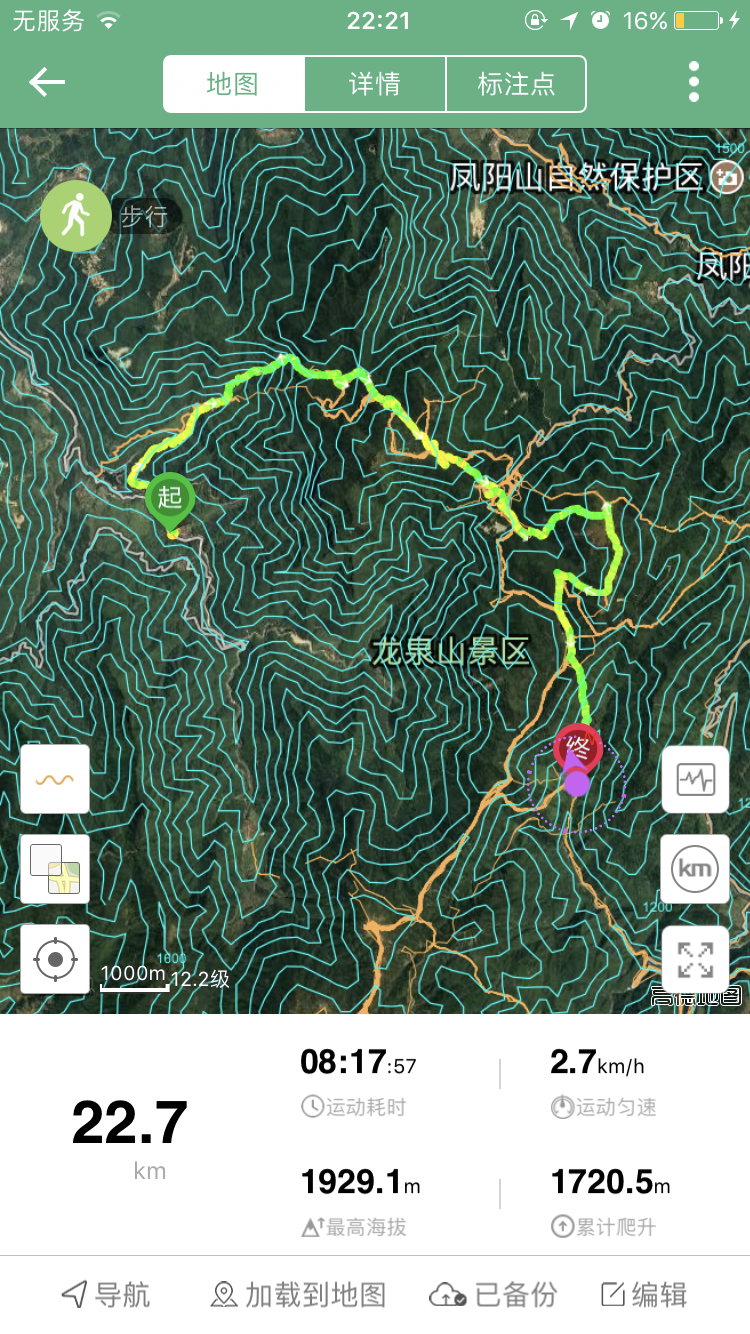Edit the track with 编辑
The image size is (750, 1334).
(x=644, y=1295)
